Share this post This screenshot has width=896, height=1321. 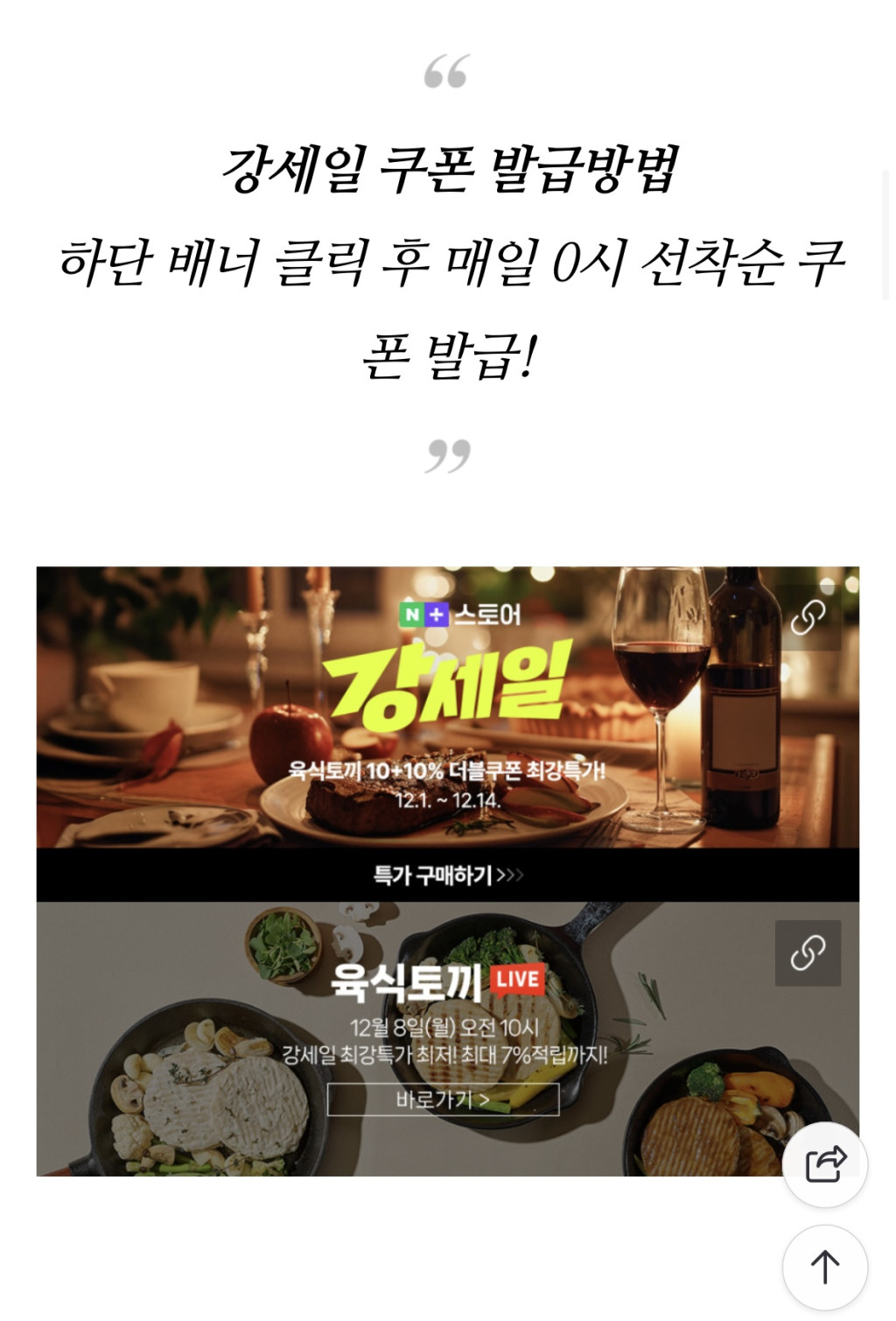point(825,1164)
